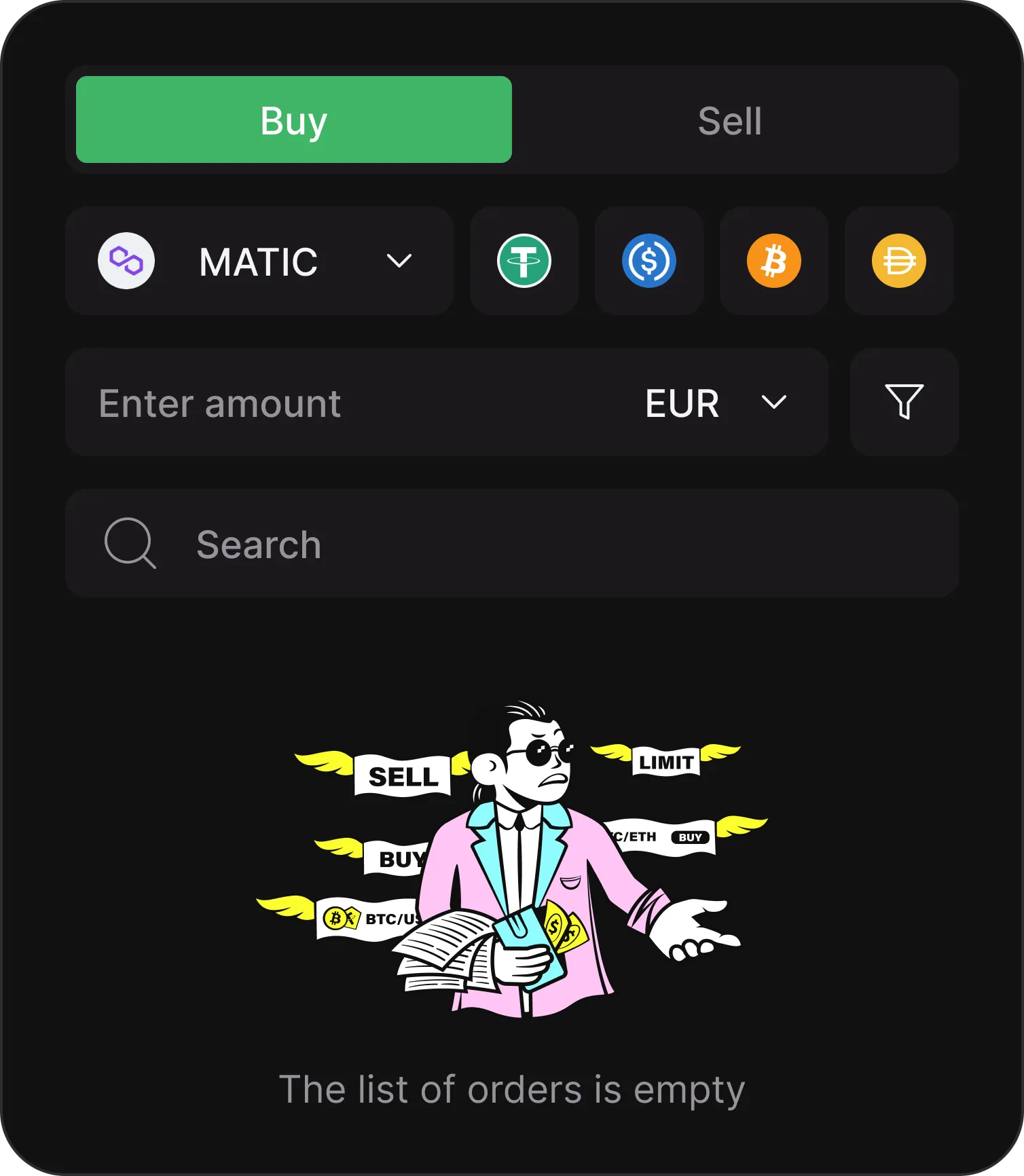Select the USDC coin icon
Viewport: 1024px width, 1176px height.
[648, 261]
